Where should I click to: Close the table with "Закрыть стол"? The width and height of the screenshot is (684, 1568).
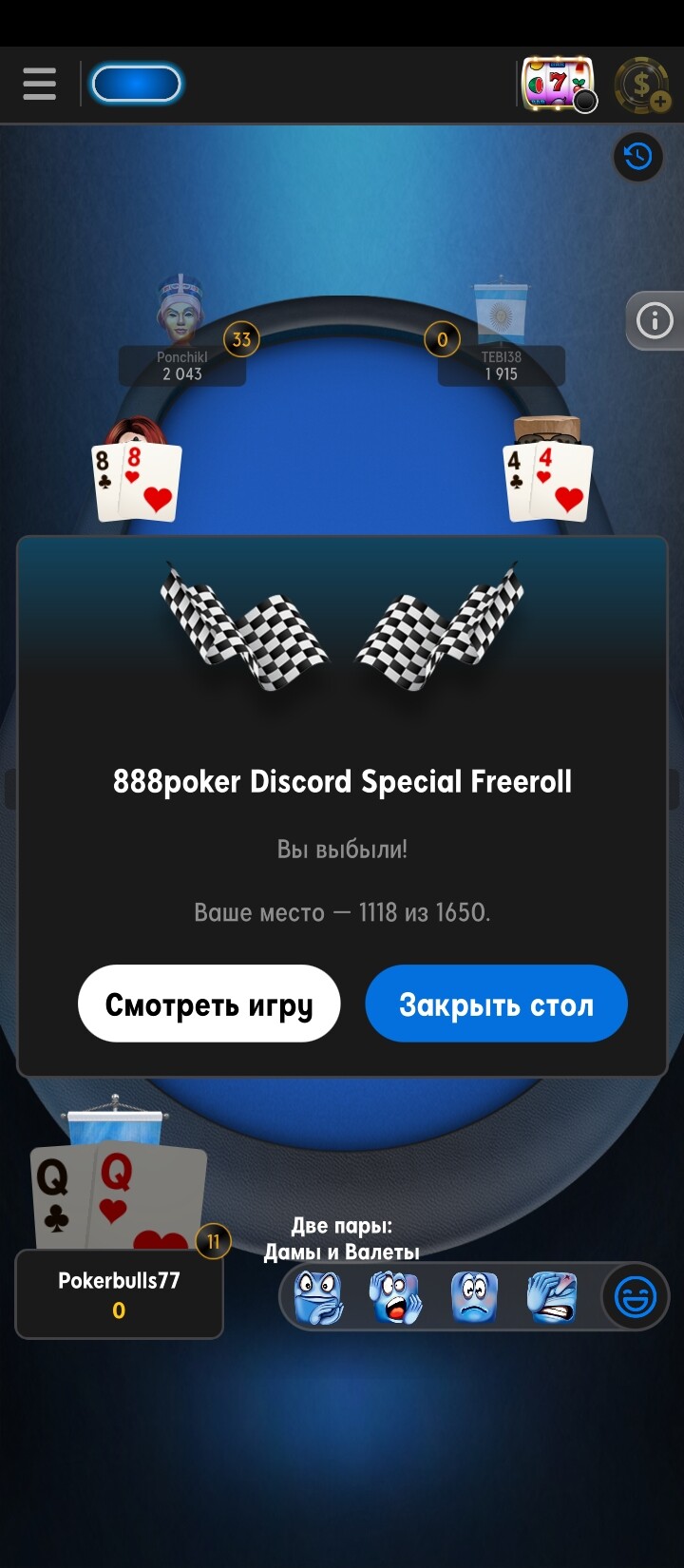tap(496, 1004)
